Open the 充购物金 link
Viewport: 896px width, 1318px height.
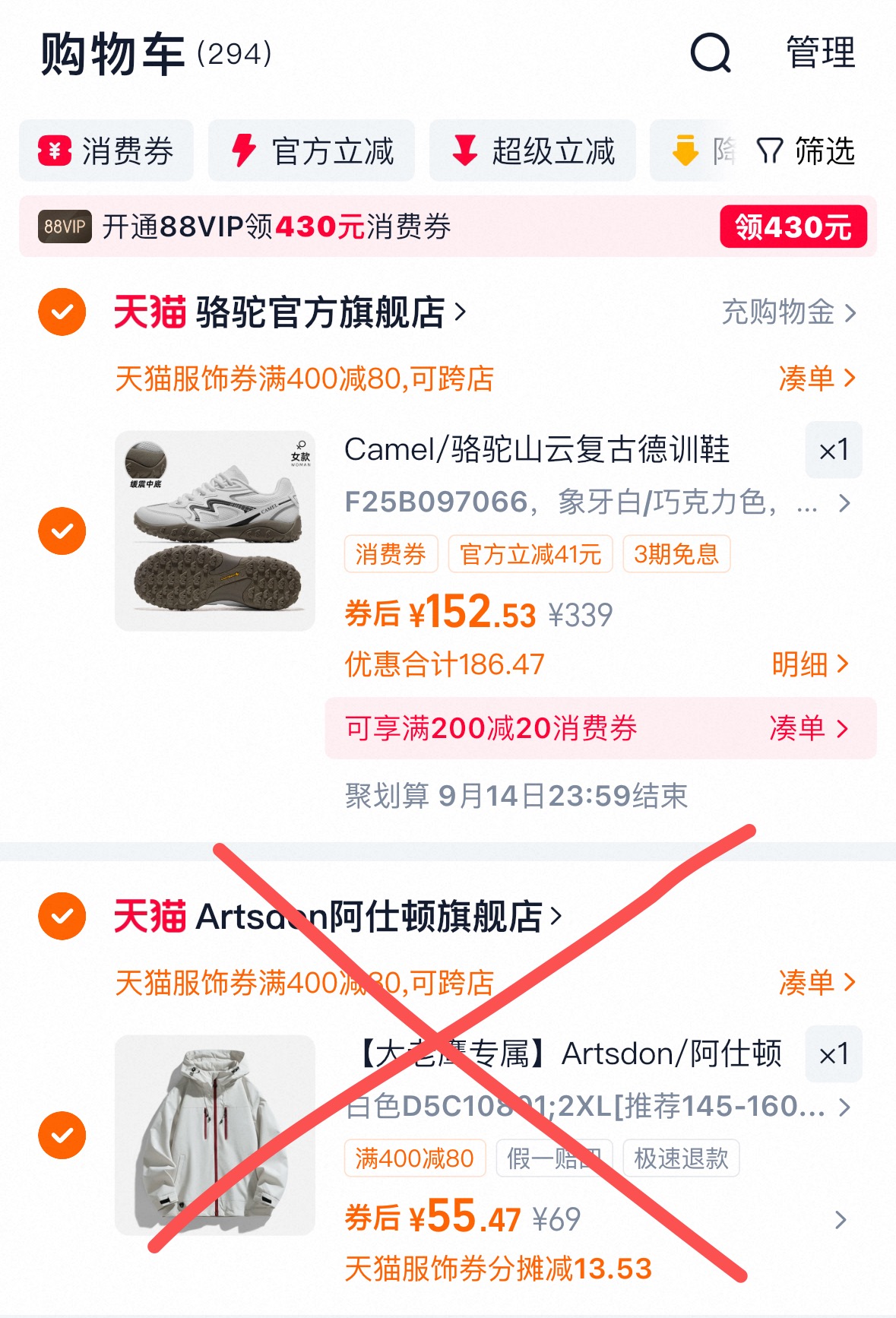tap(788, 312)
